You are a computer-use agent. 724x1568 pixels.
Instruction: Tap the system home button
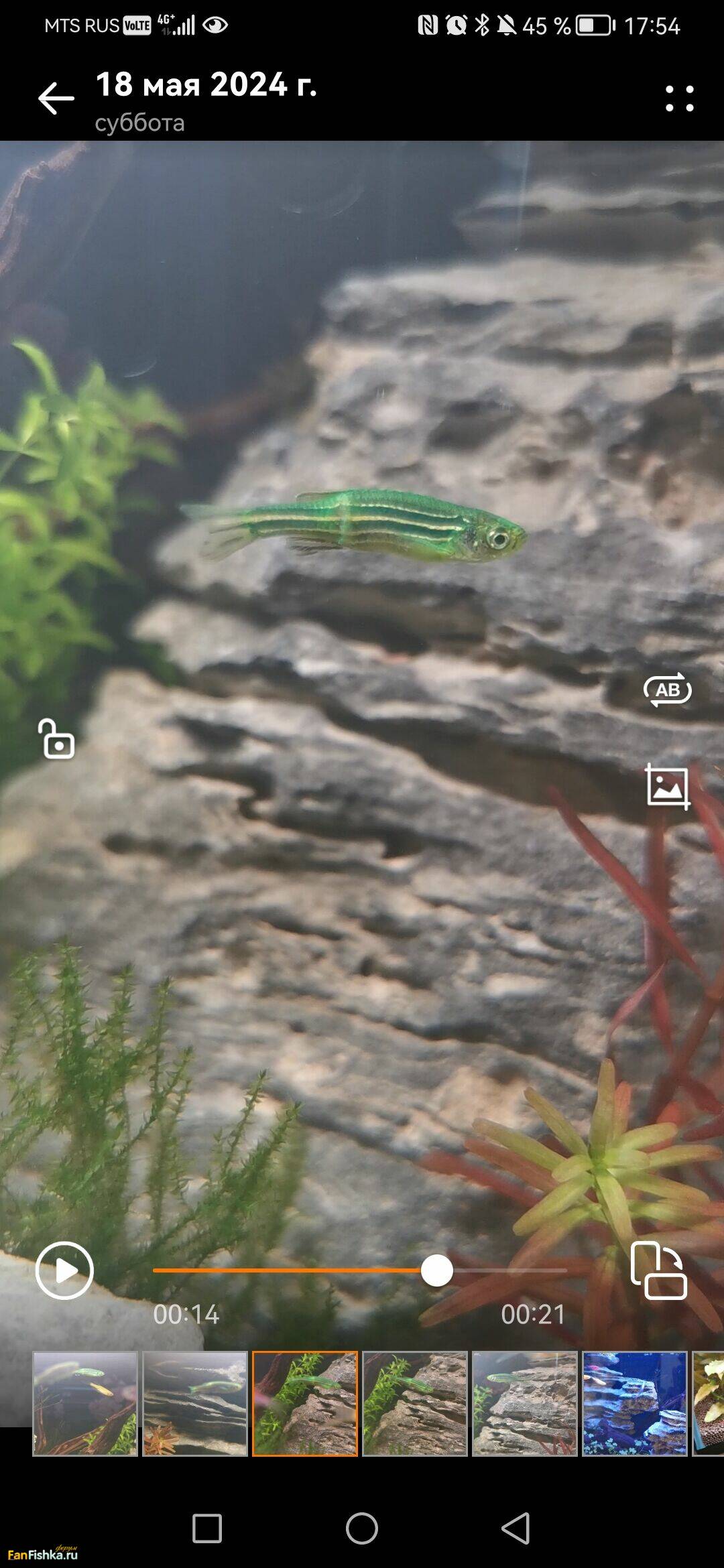pyautogui.click(x=362, y=1528)
